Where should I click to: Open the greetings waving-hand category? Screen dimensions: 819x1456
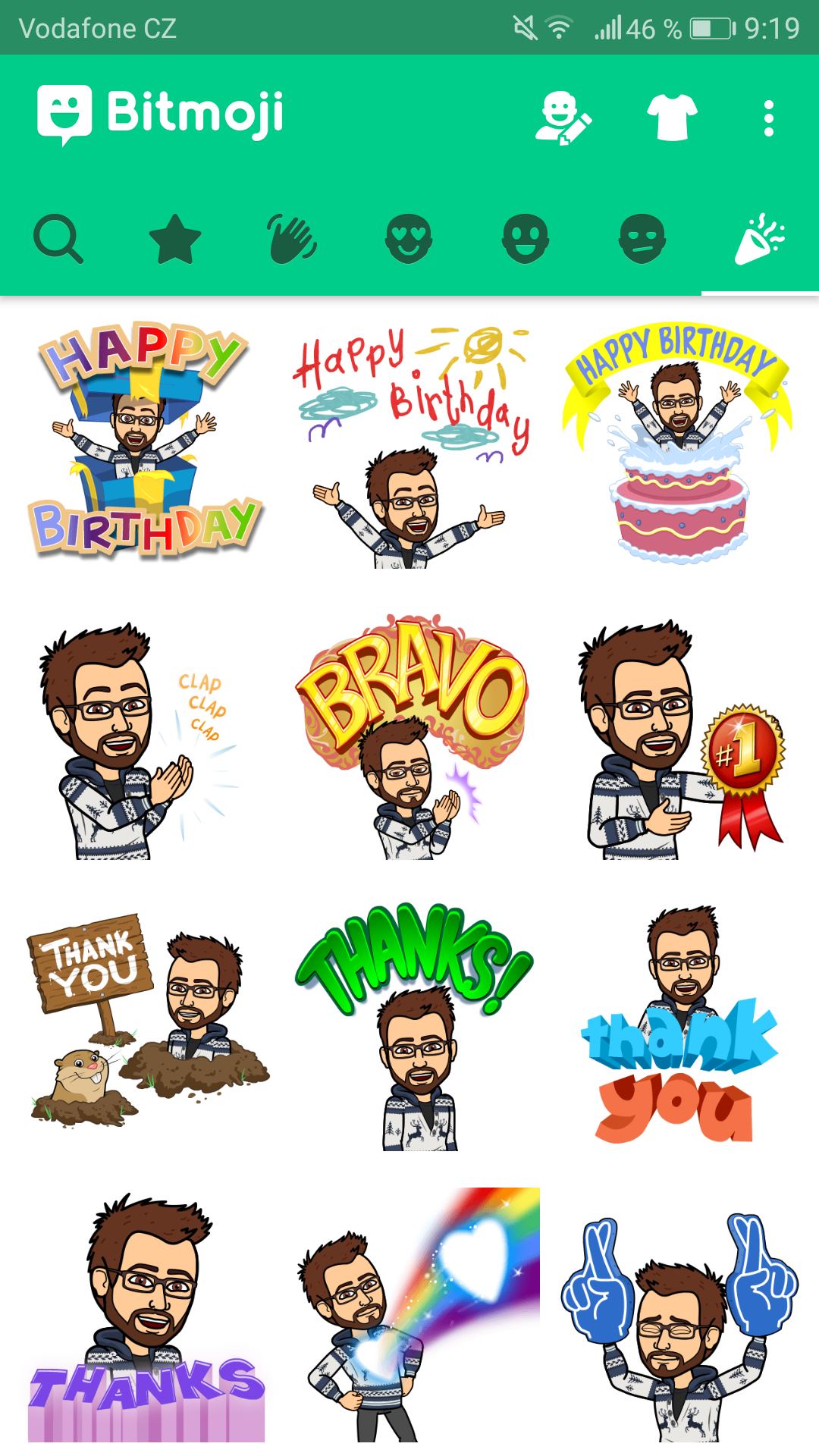(292, 237)
